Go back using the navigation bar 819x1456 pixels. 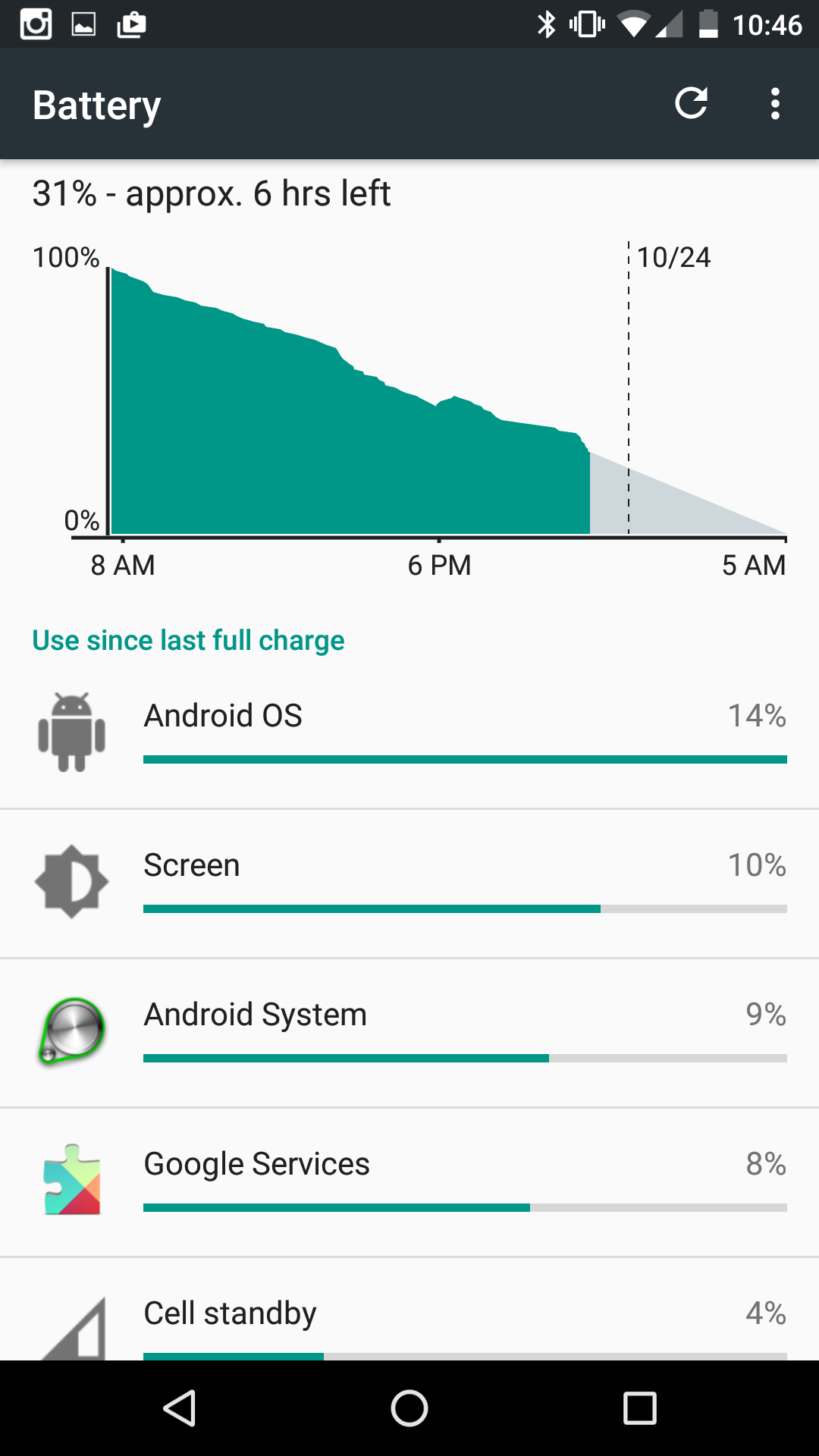[180, 1408]
